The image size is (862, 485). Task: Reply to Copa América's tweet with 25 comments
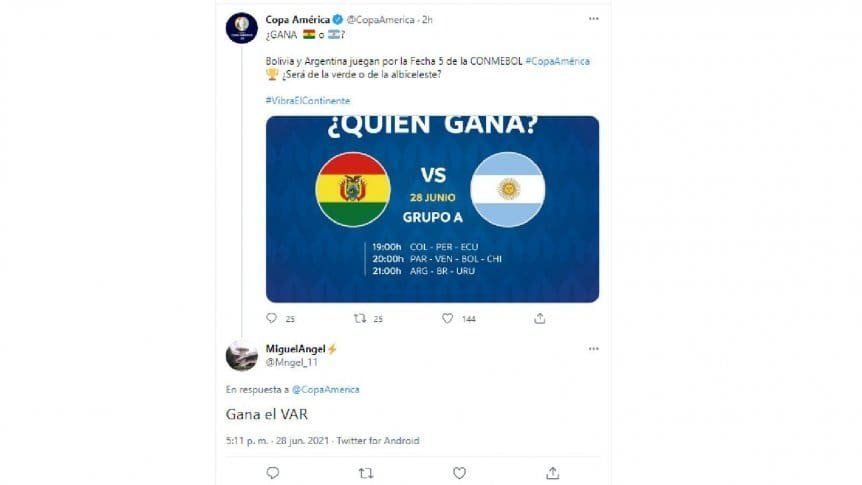click(272, 318)
